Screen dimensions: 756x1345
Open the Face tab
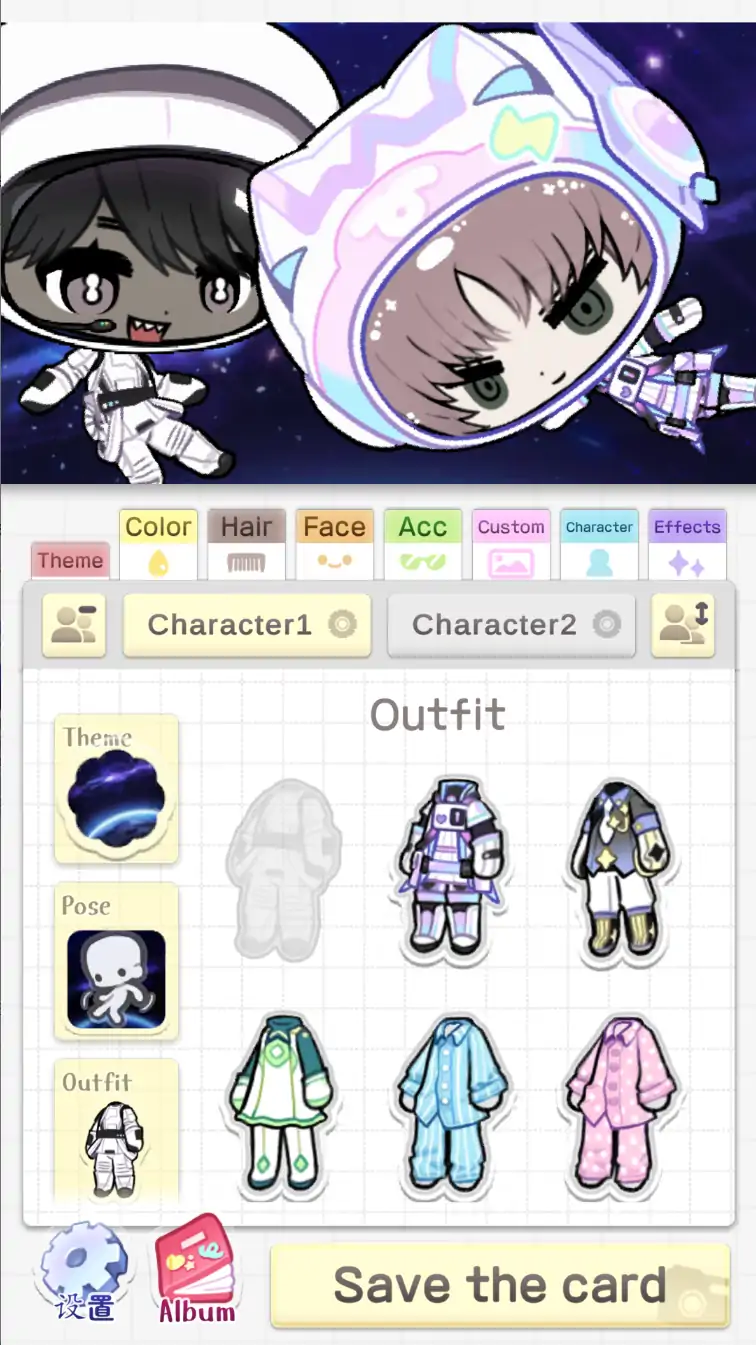pyautogui.click(x=334, y=544)
